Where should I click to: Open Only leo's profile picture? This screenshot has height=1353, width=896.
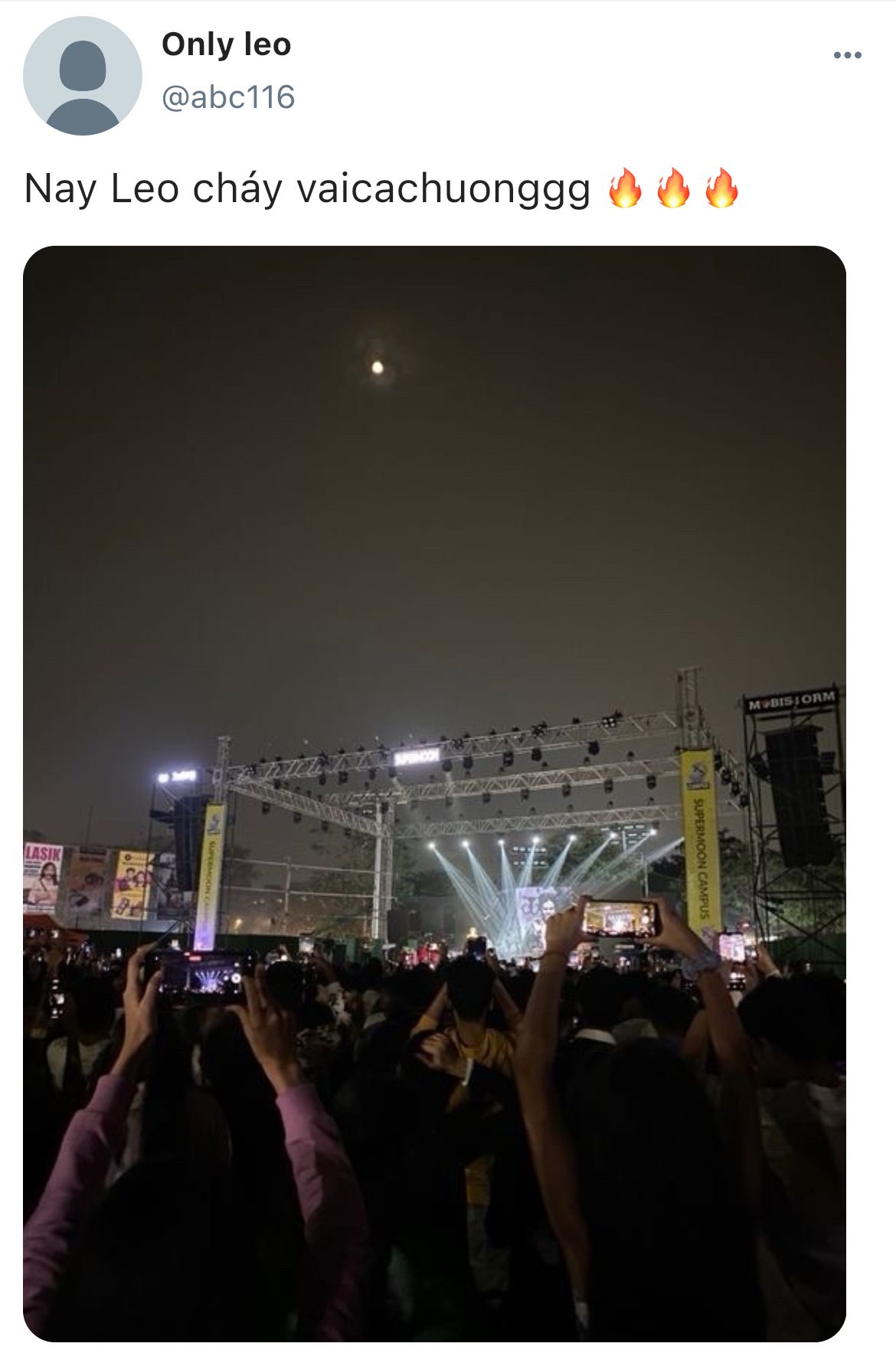point(83,76)
